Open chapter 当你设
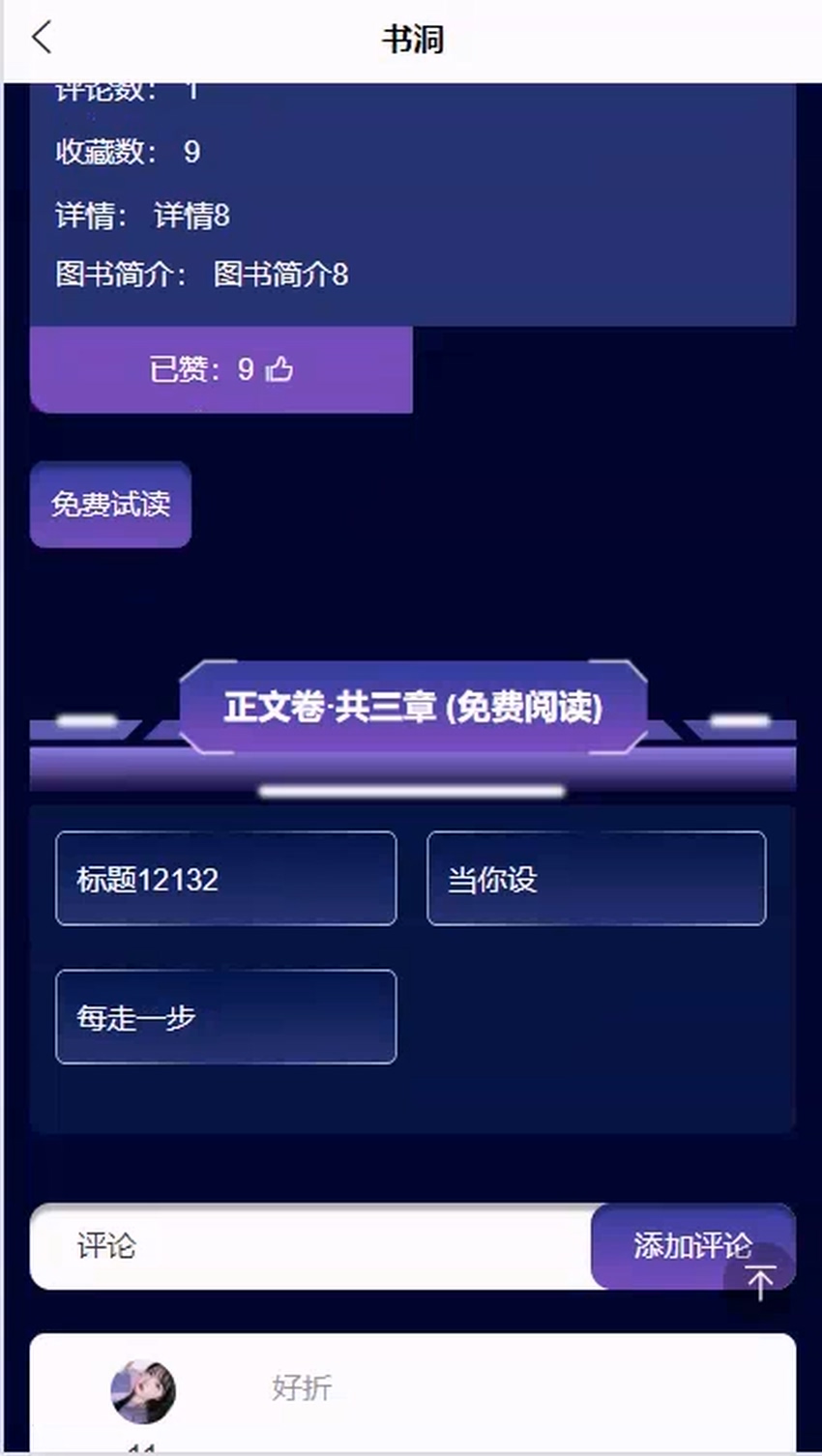The width and height of the screenshot is (822, 1456). click(x=596, y=879)
